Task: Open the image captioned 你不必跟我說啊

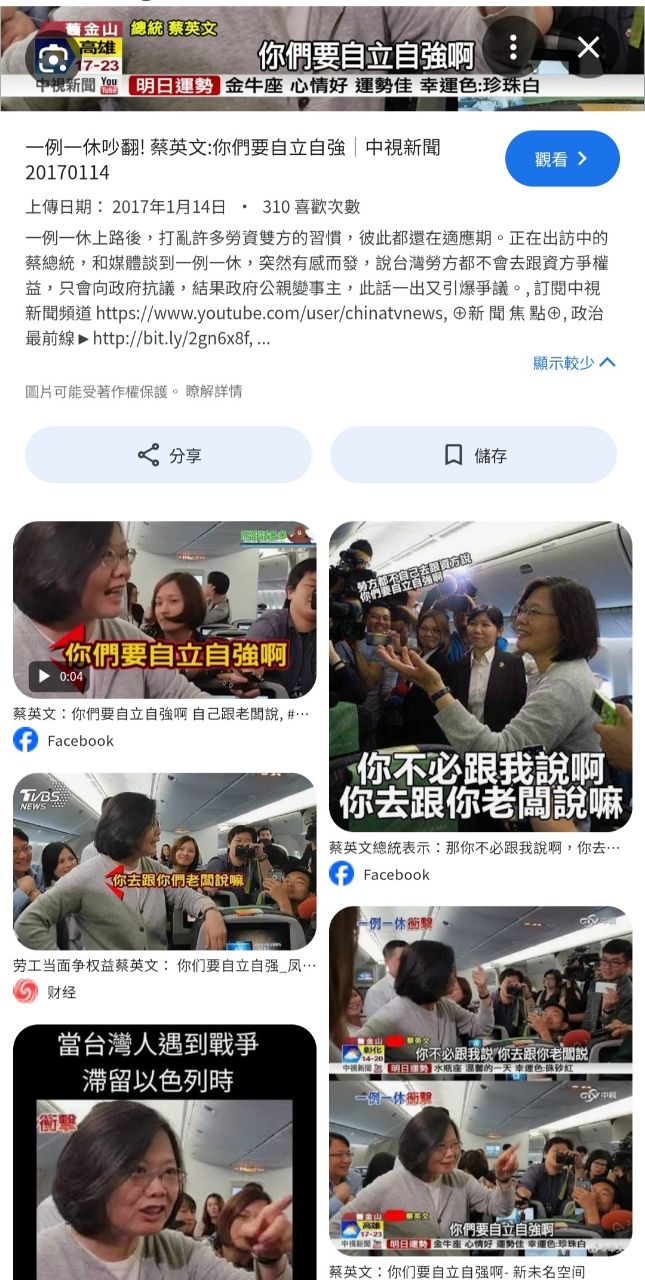Action: point(480,676)
